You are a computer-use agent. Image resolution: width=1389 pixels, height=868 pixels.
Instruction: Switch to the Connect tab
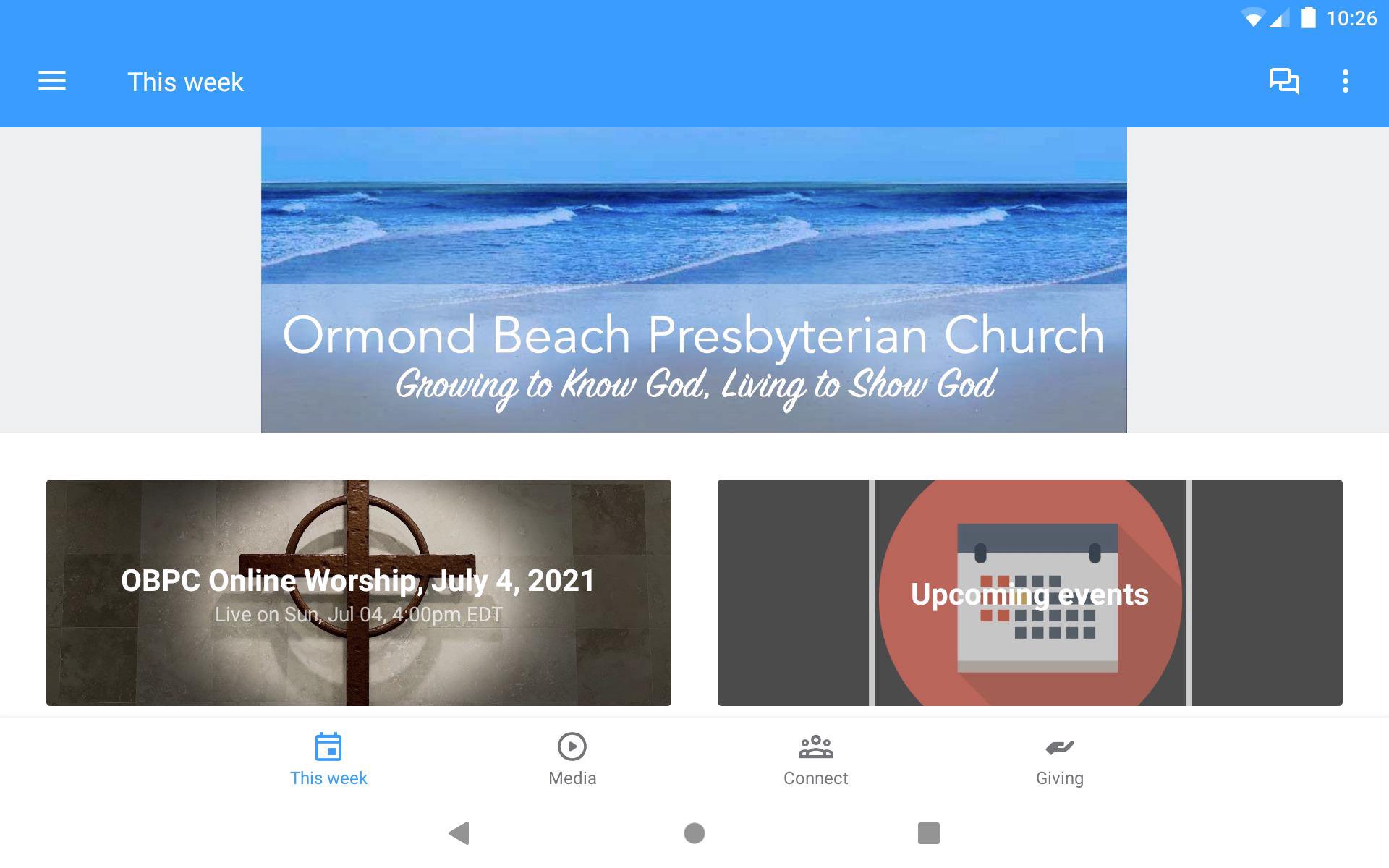(815, 759)
